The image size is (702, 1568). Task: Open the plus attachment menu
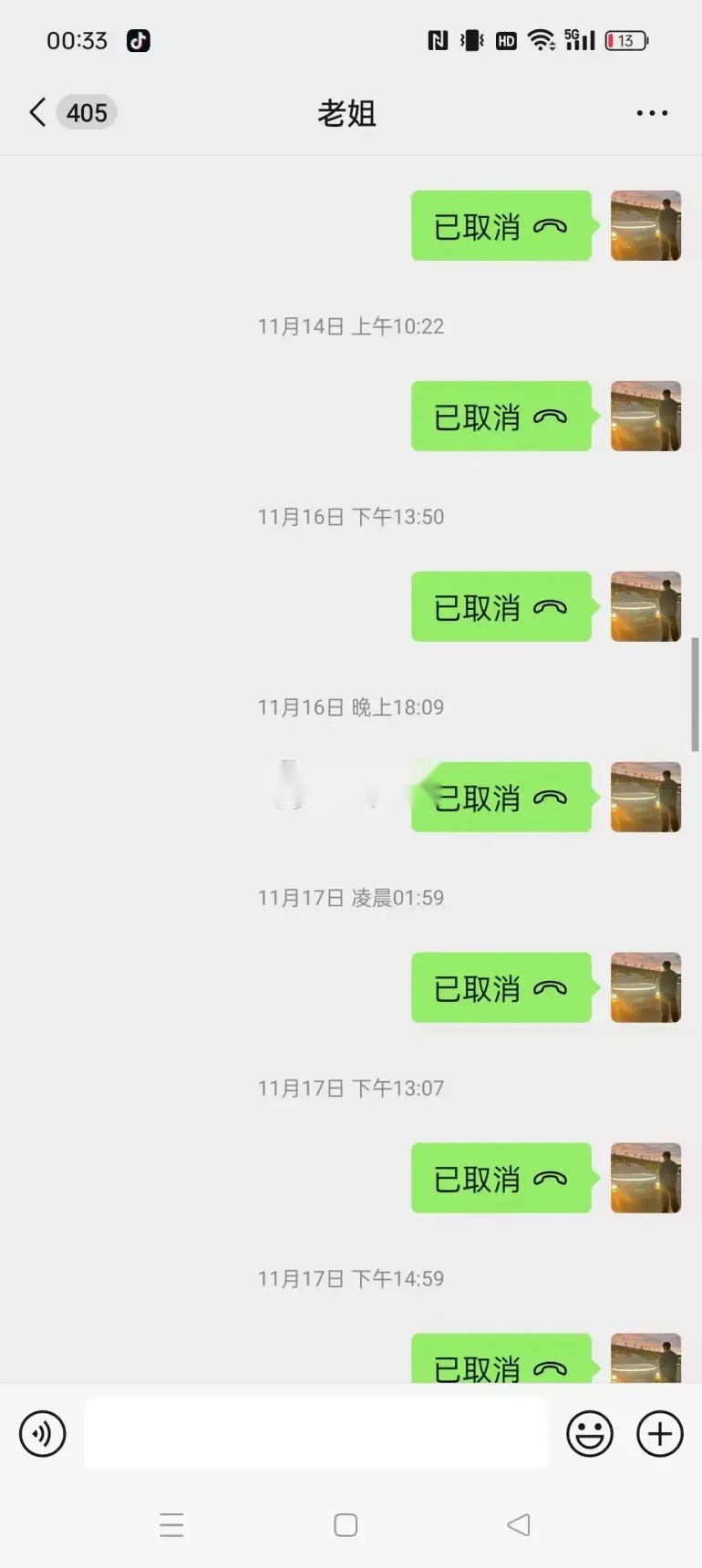point(659,1434)
